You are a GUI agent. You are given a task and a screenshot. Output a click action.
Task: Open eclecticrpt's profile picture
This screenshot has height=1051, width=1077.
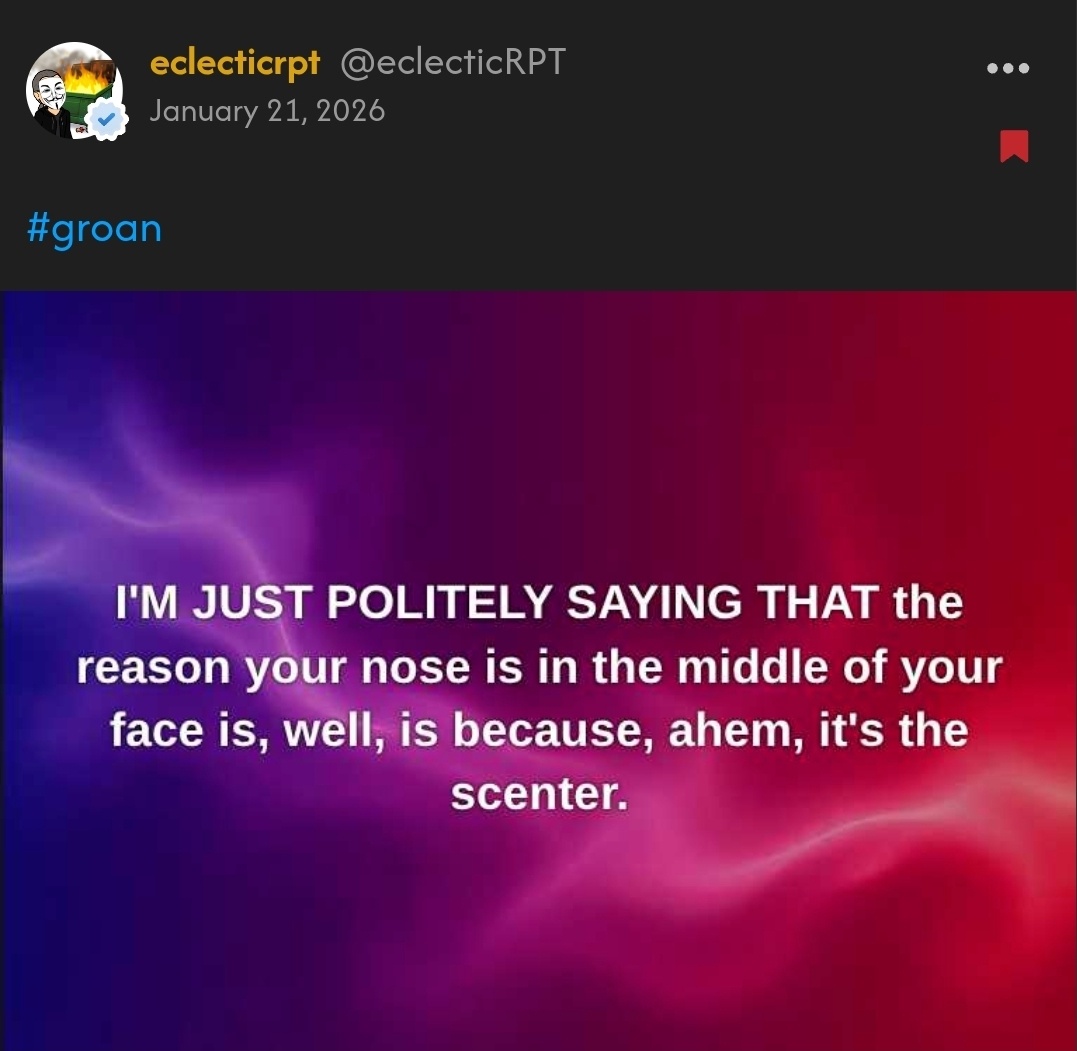tap(73, 90)
